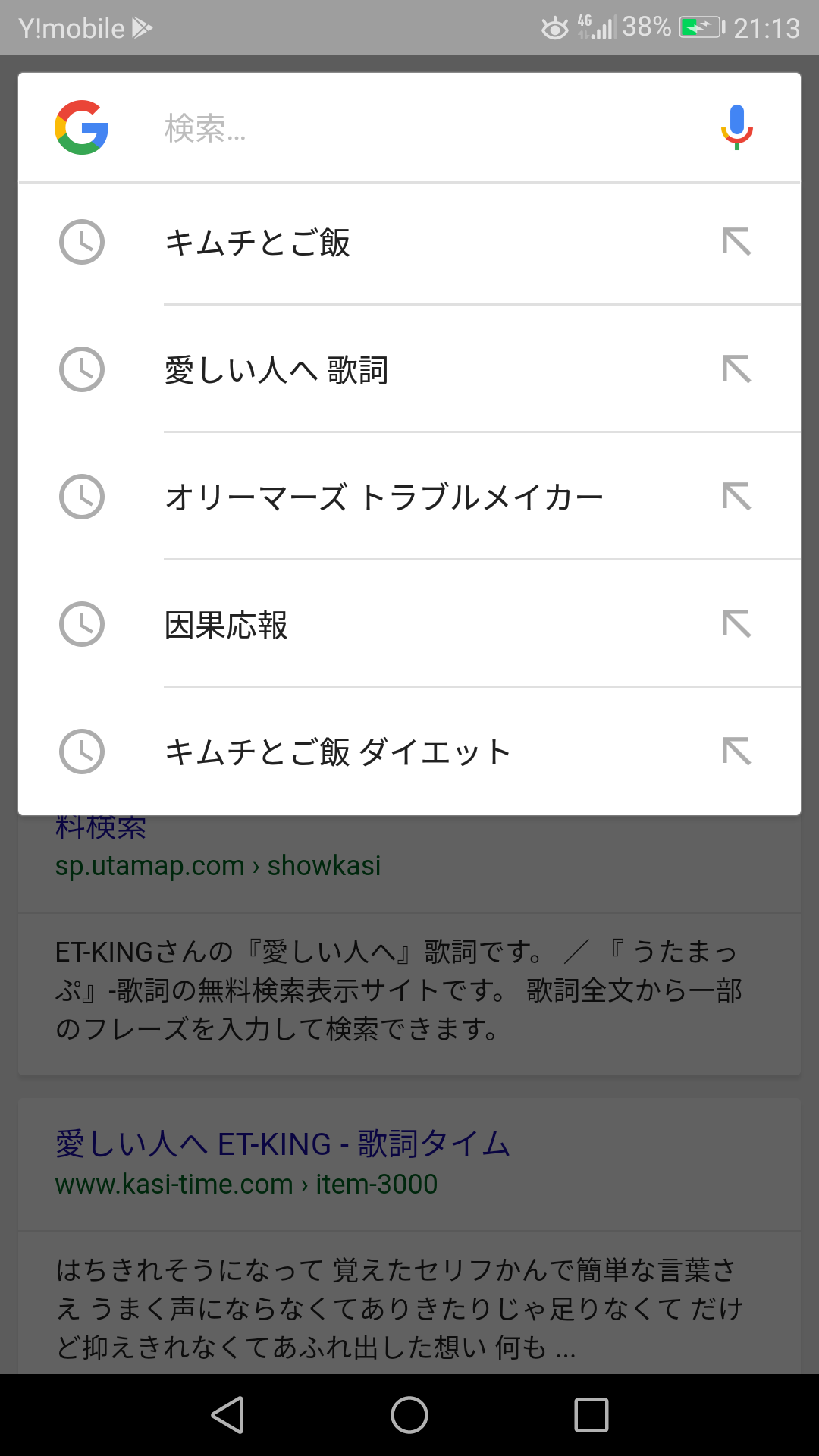The image size is (819, 1456).
Task: Tap the Google G logo button
Action: click(81, 127)
